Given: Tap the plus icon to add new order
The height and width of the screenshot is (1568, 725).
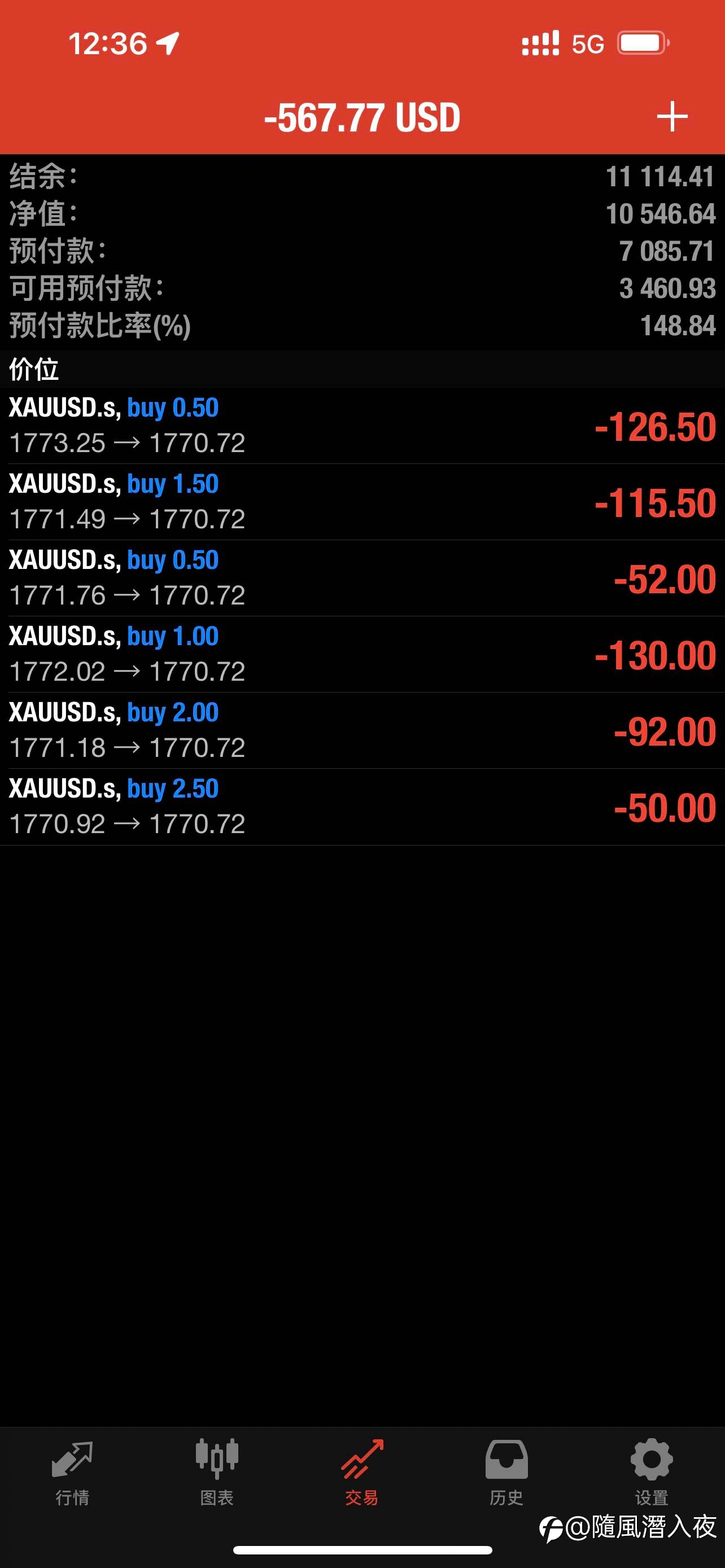Looking at the screenshot, I should pos(672,117).
